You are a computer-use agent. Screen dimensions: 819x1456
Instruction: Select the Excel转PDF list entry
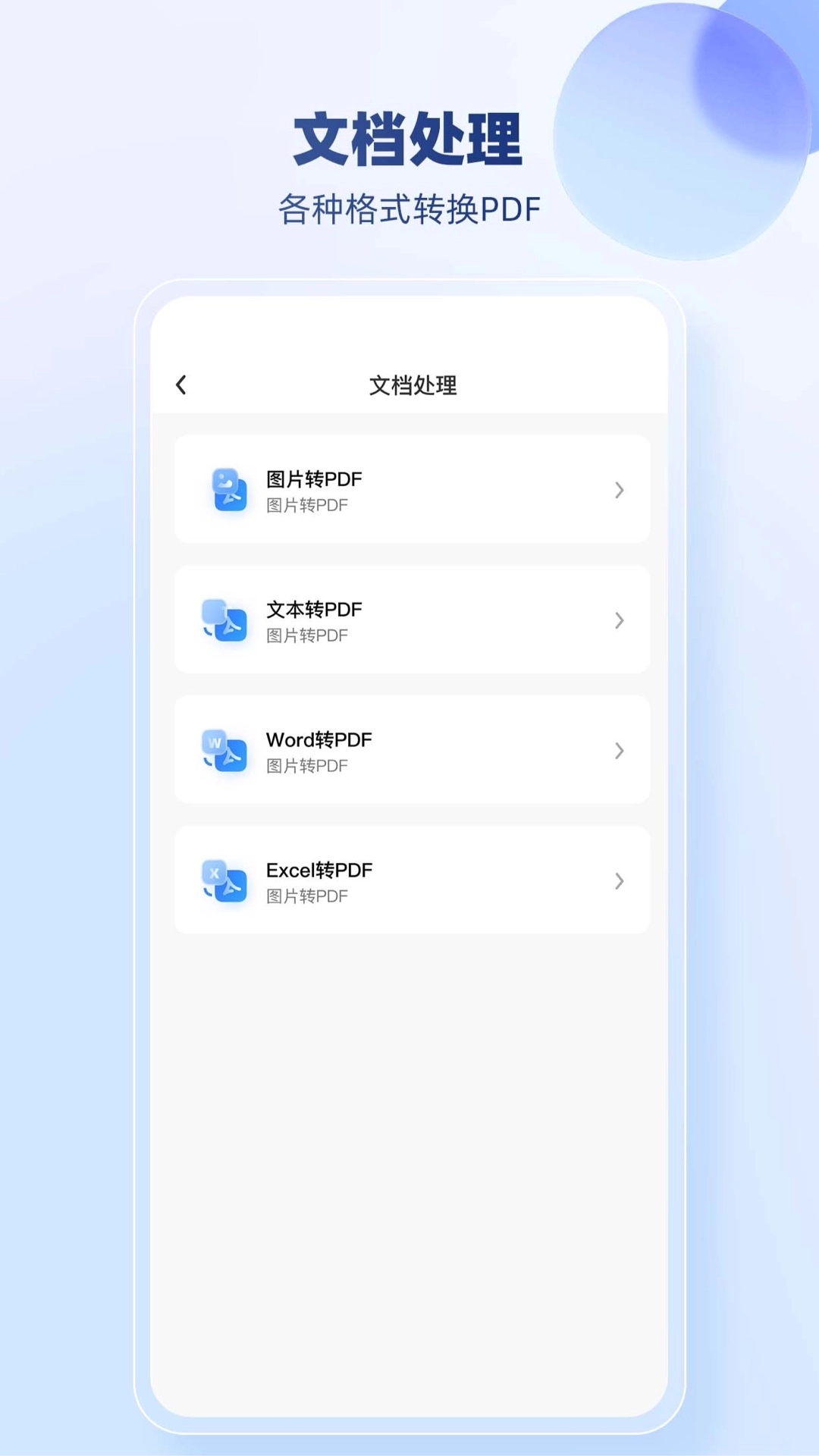(x=412, y=881)
